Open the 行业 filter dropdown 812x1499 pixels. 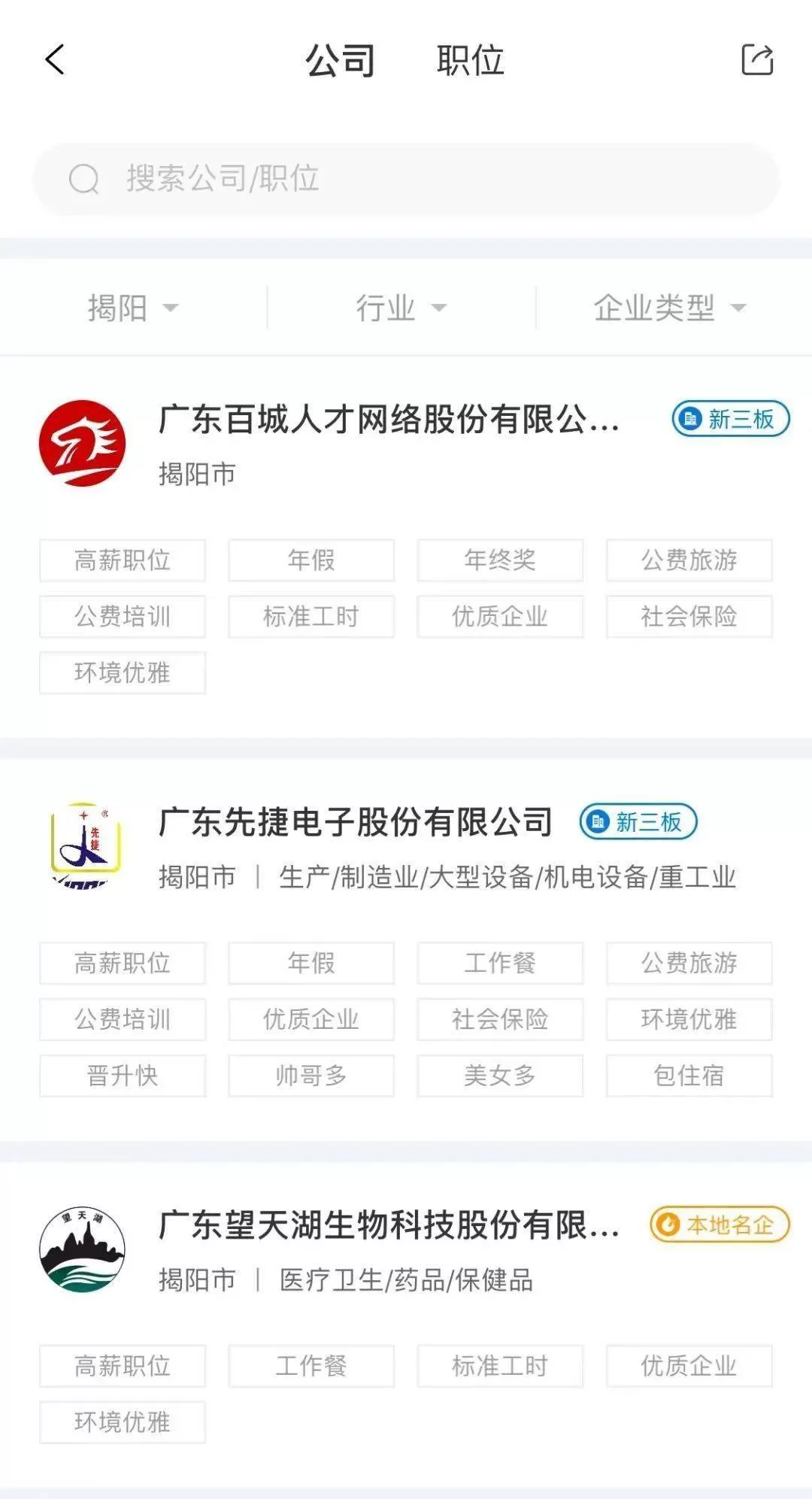tap(401, 308)
